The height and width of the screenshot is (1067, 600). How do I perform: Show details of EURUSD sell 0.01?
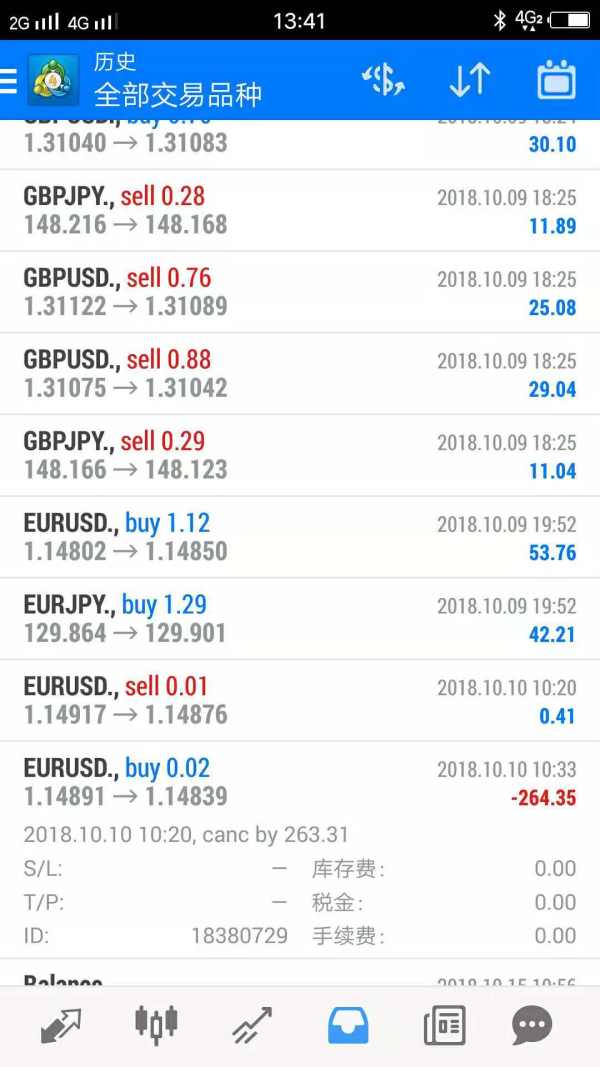[300, 701]
